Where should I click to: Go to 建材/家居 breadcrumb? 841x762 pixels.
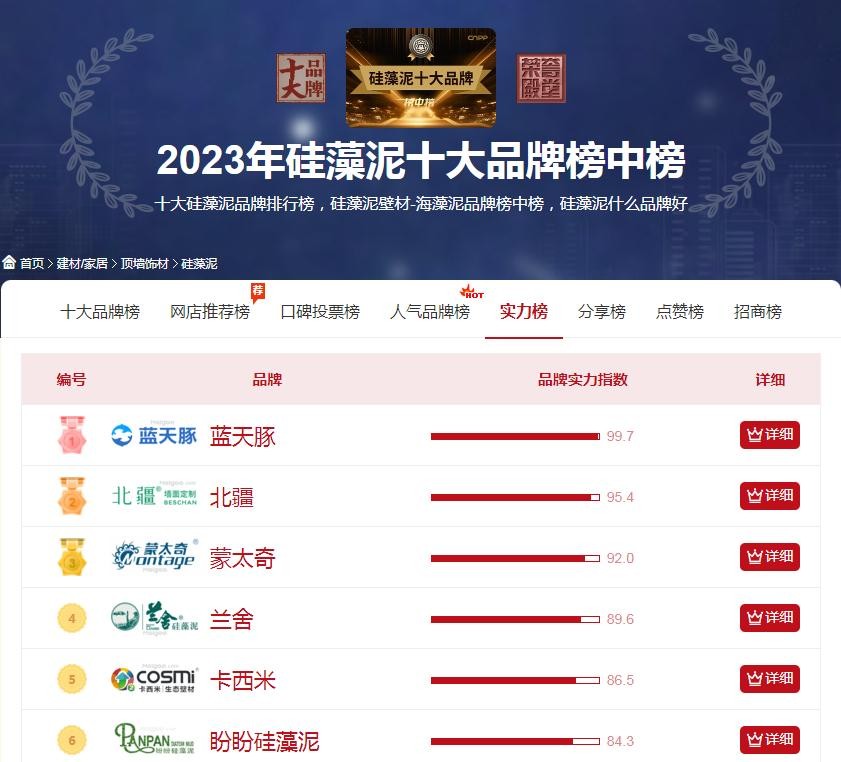pos(82,264)
